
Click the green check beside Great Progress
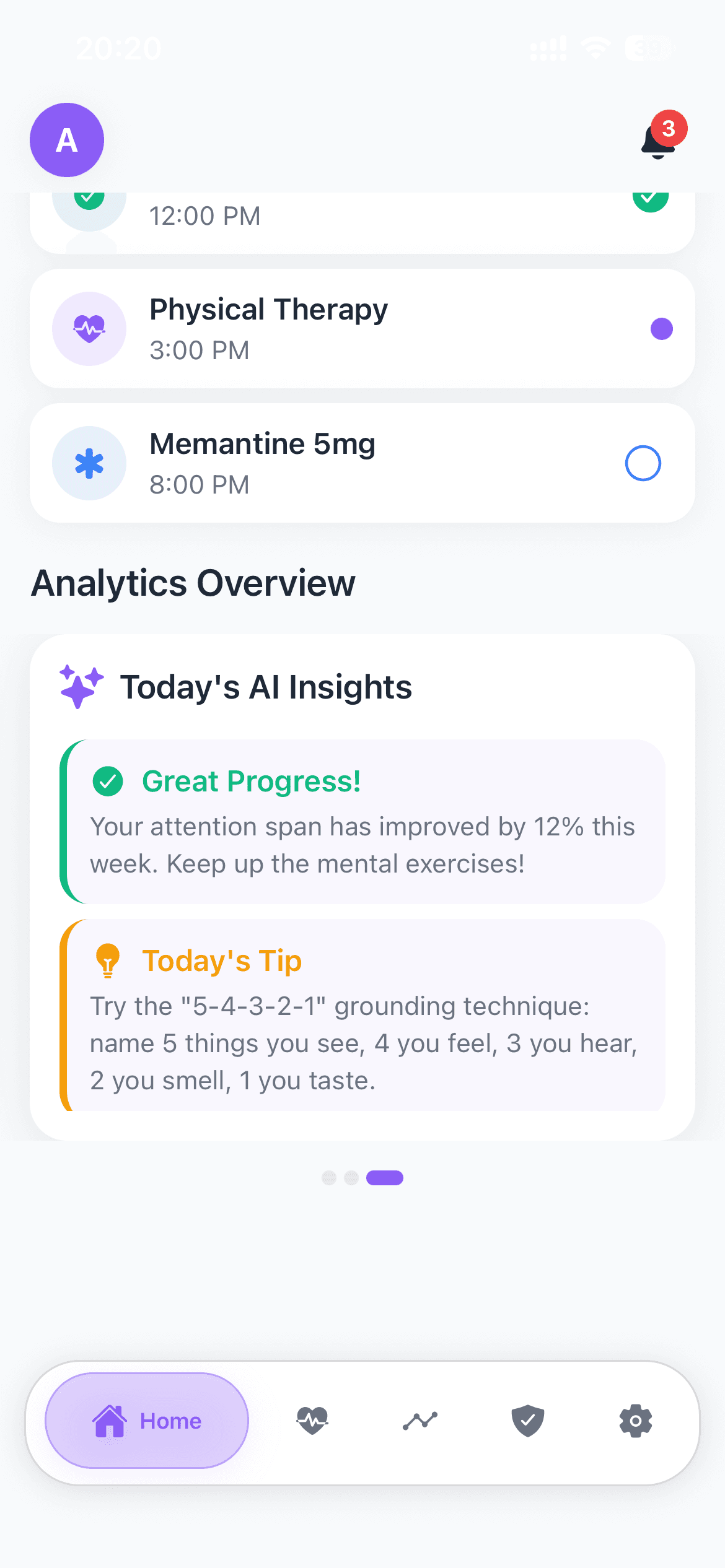tap(108, 782)
